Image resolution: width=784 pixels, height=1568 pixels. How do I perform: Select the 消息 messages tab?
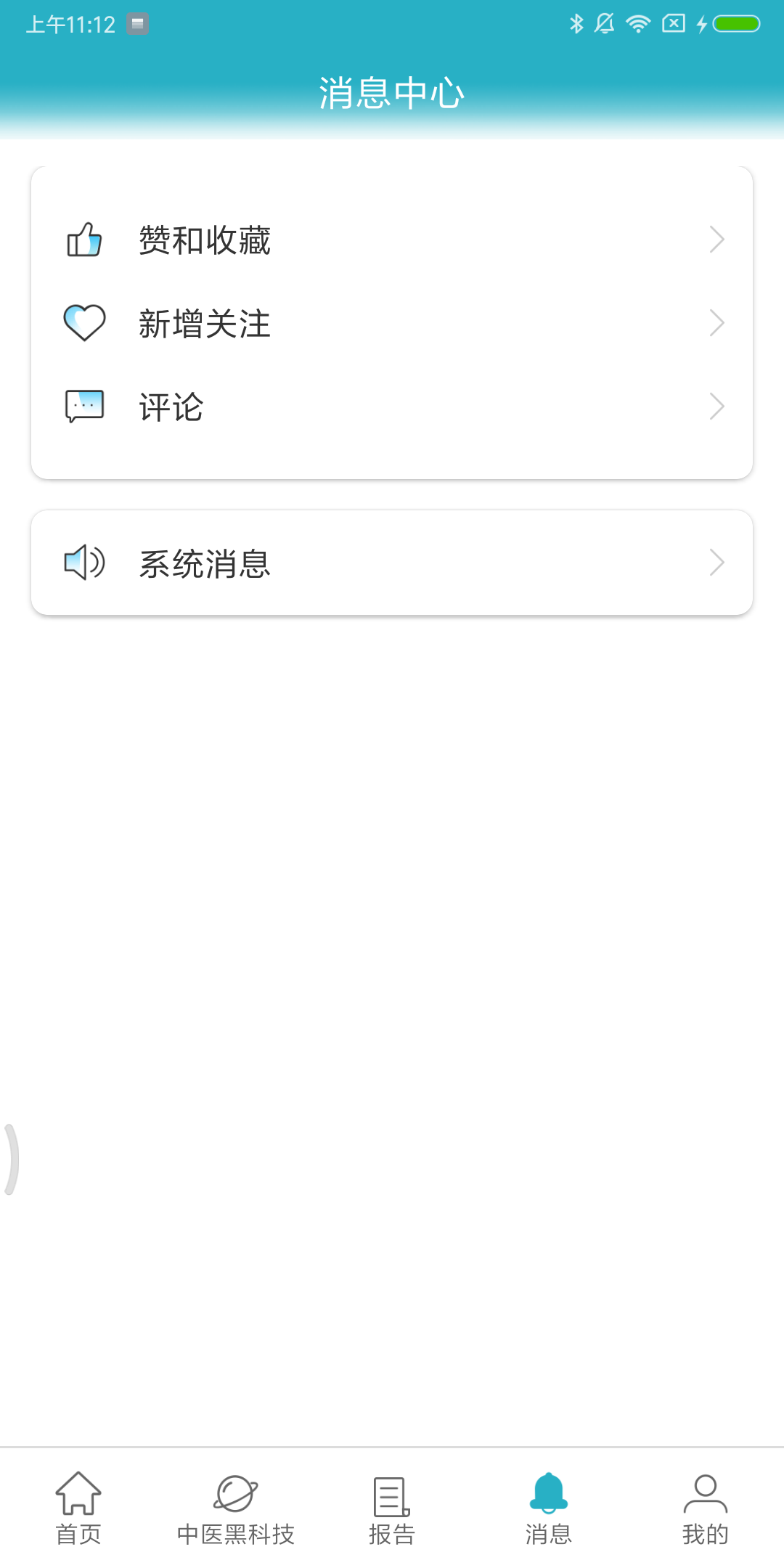tap(549, 1508)
